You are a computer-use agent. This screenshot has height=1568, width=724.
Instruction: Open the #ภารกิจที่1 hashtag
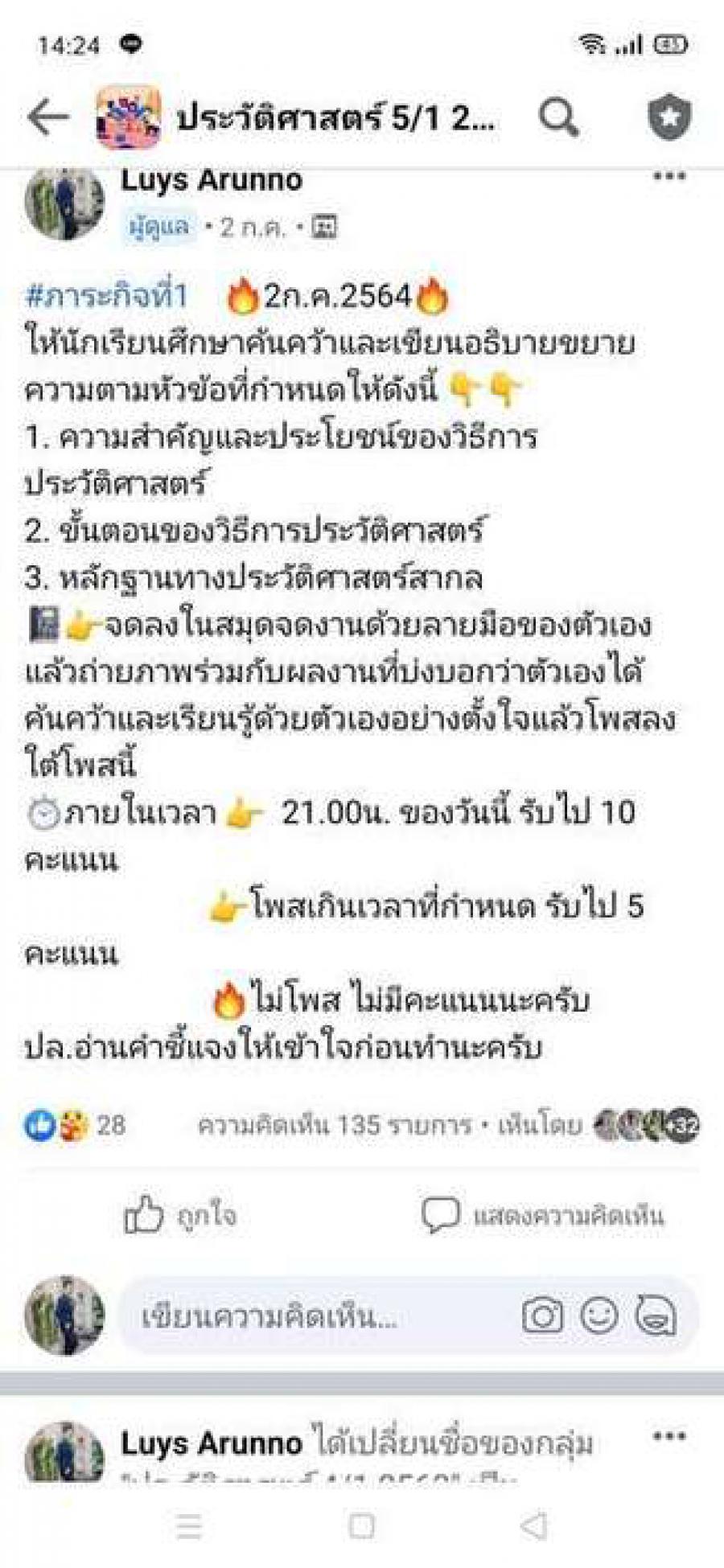106,296
